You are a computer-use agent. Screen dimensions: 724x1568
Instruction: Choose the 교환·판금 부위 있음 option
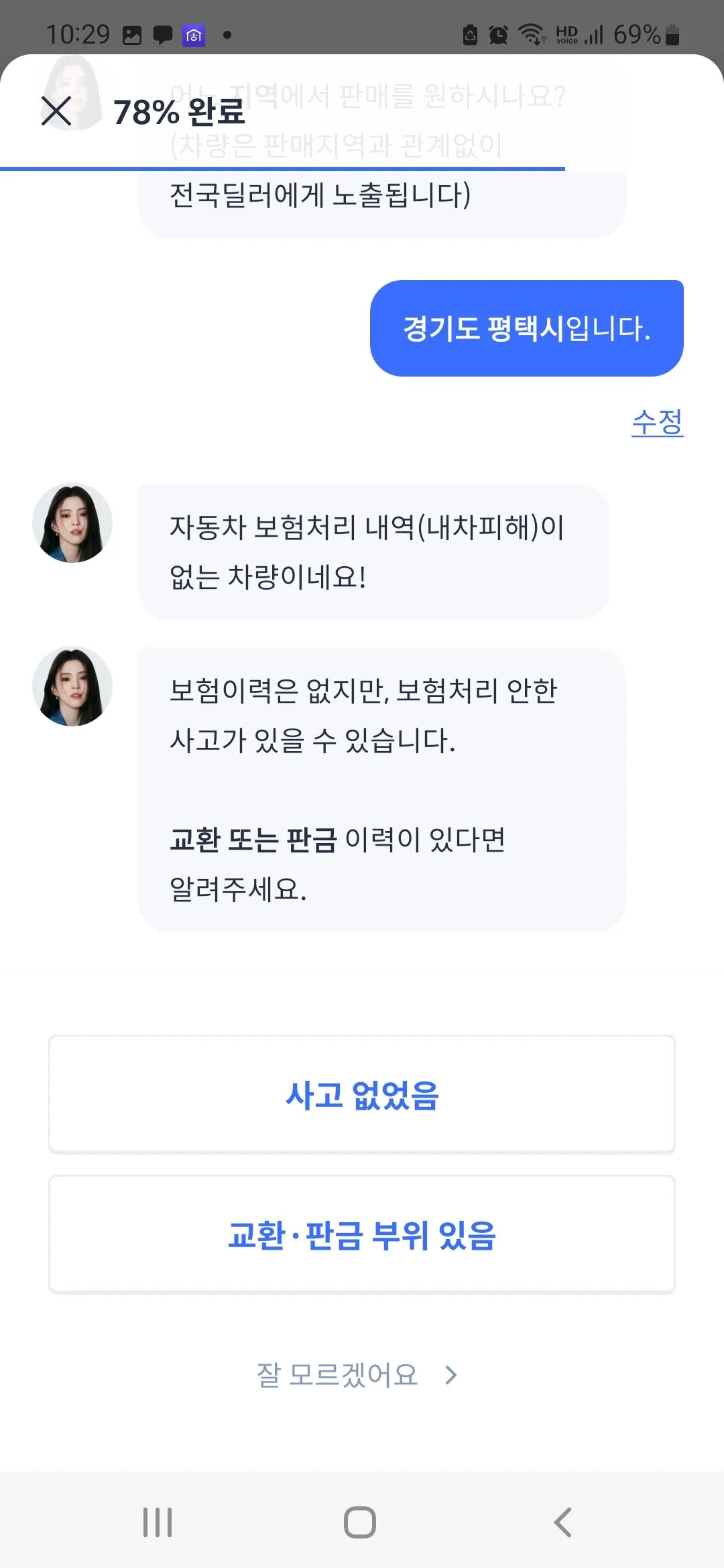tap(362, 1238)
